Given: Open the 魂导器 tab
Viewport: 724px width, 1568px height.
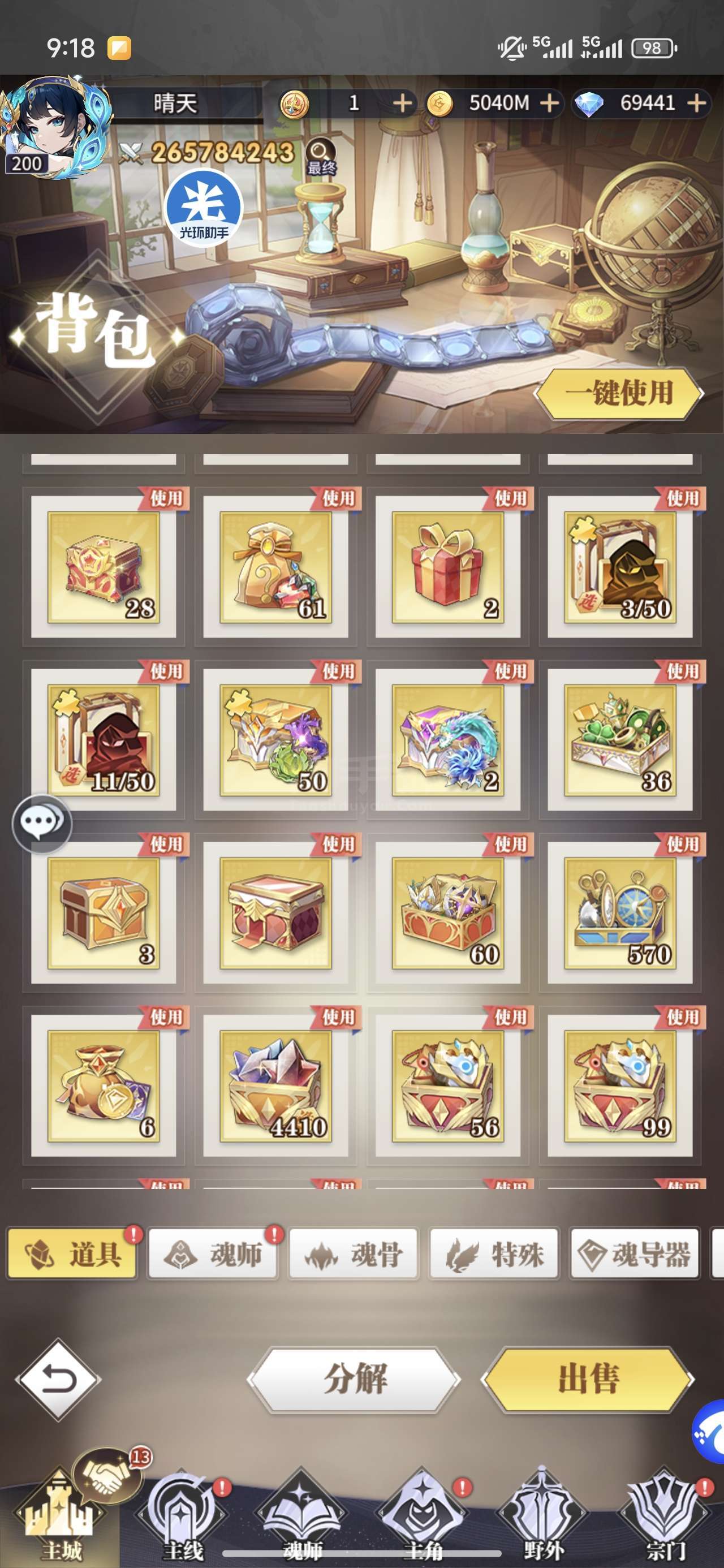Looking at the screenshot, I should click(x=635, y=1254).
